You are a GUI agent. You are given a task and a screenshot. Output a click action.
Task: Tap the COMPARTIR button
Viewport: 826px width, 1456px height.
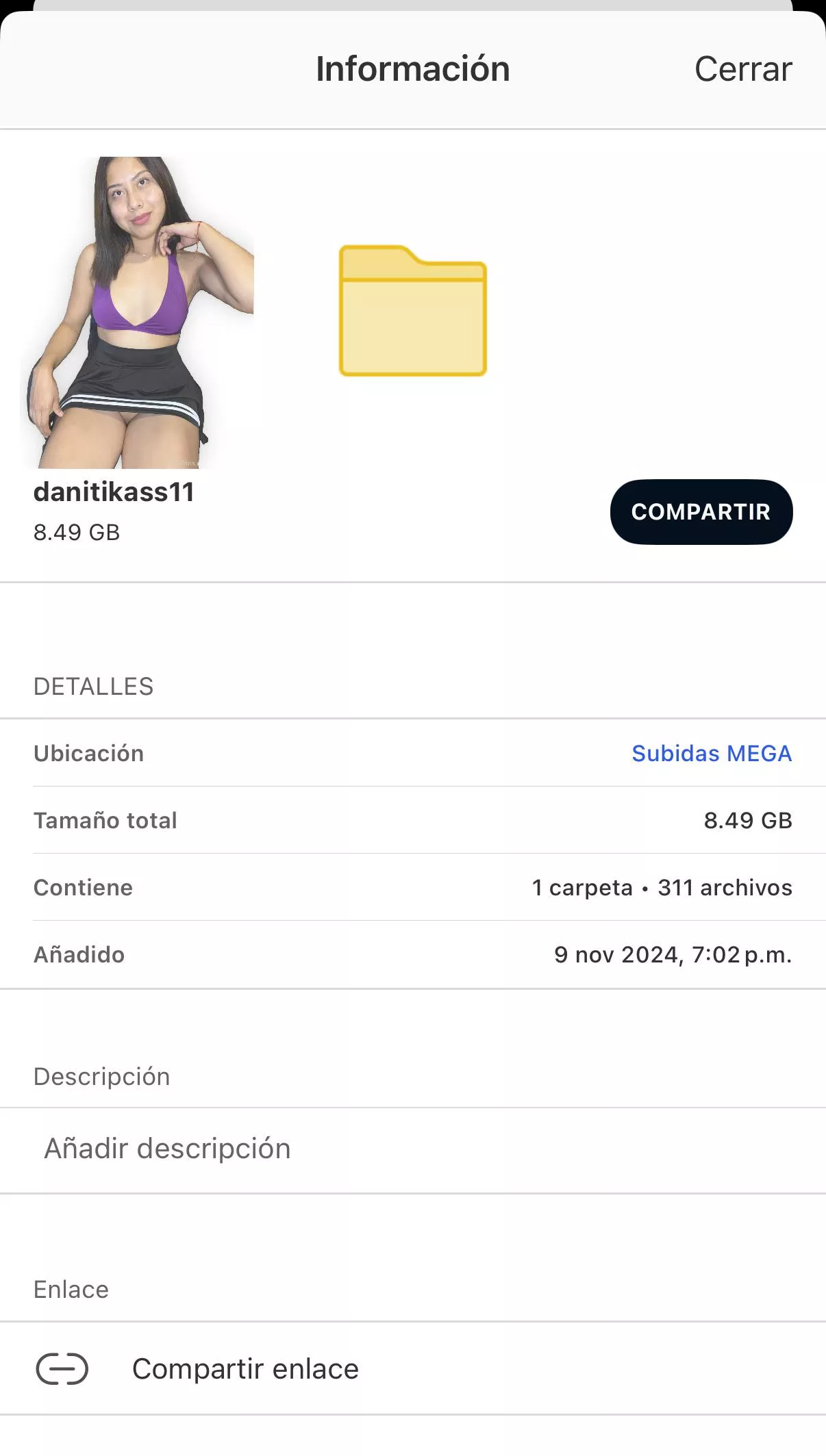pyautogui.click(x=701, y=511)
